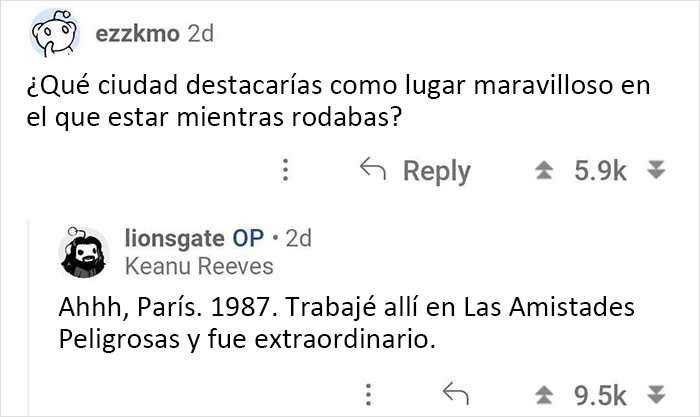Downvote ezzkmo's comment
The width and height of the screenshot is (700, 417).
pyautogui.click(x=656, y=171)
